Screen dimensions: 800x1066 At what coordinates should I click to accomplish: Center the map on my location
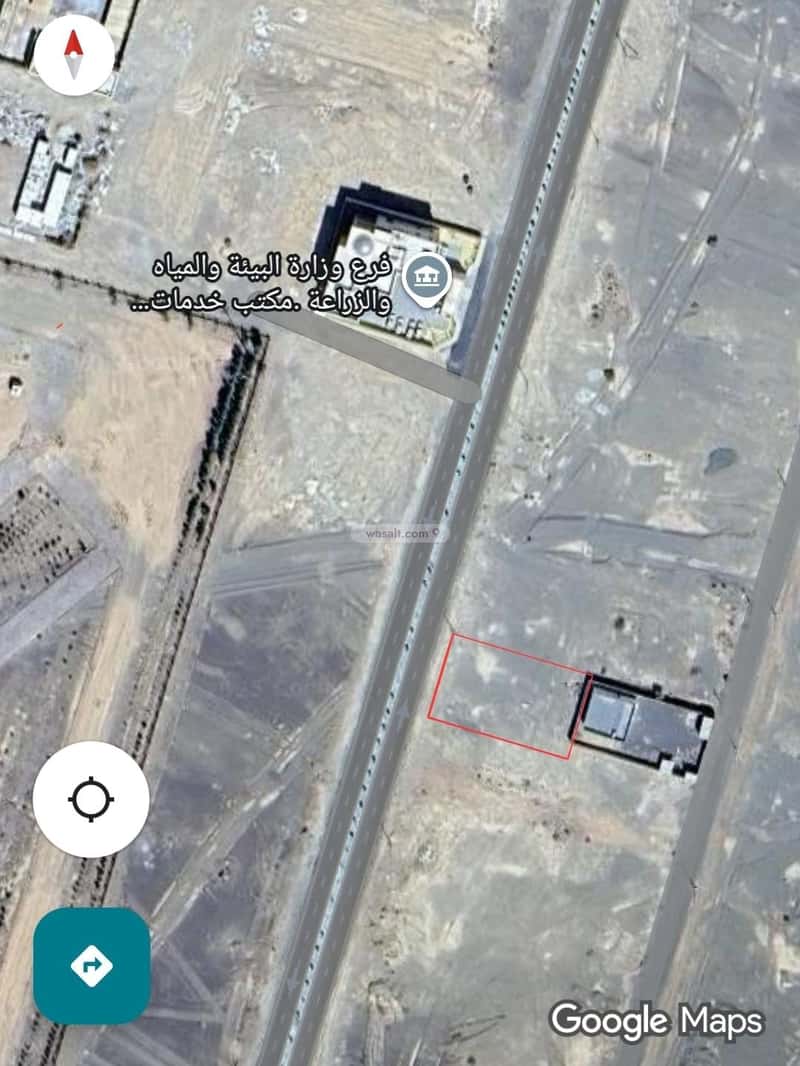pyautogui.click(x=91, y=799)
